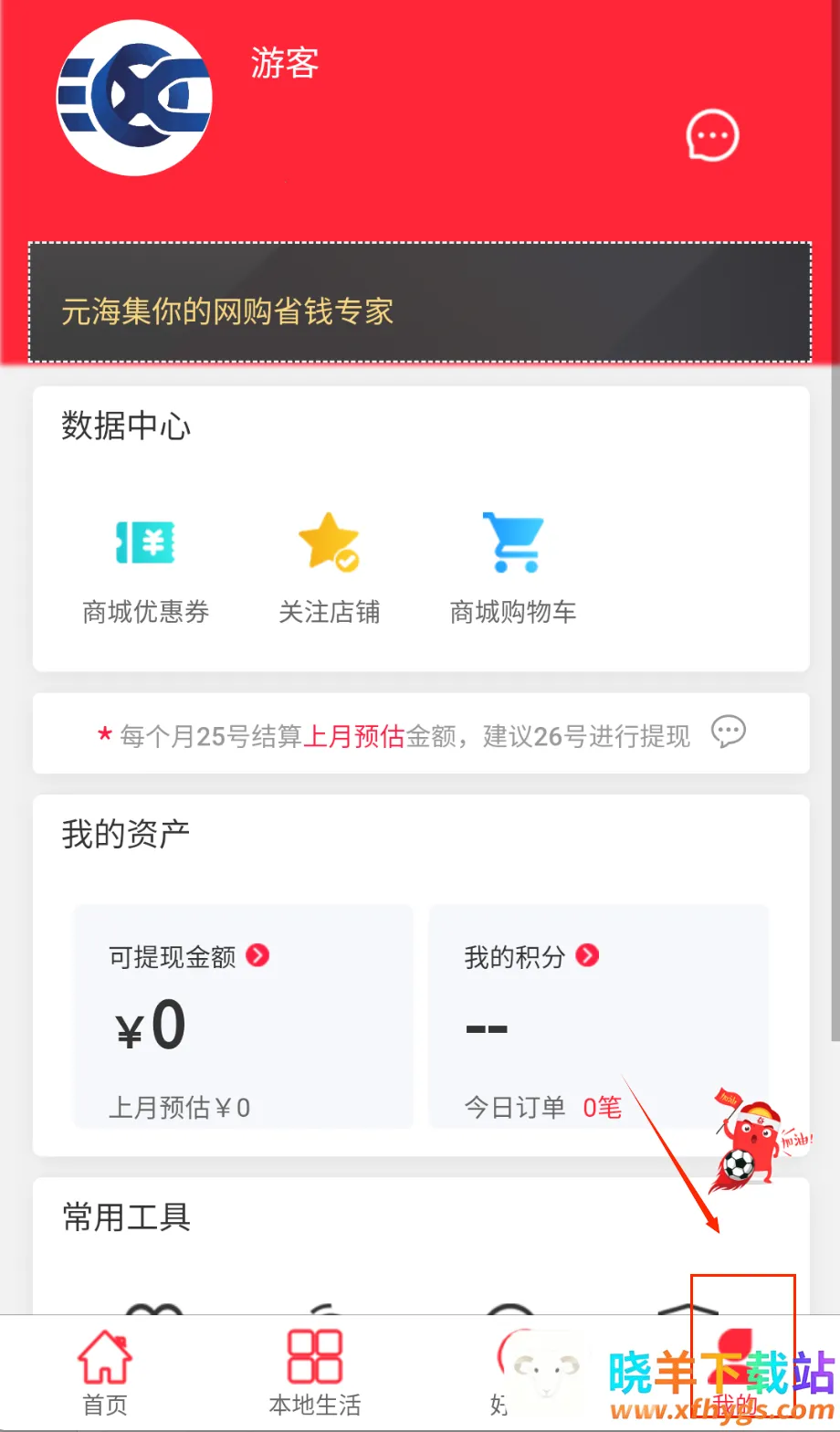Open the 商城购物车 shopping cart icon
The image size is (840, 1432).
click(x=512, y=542)
